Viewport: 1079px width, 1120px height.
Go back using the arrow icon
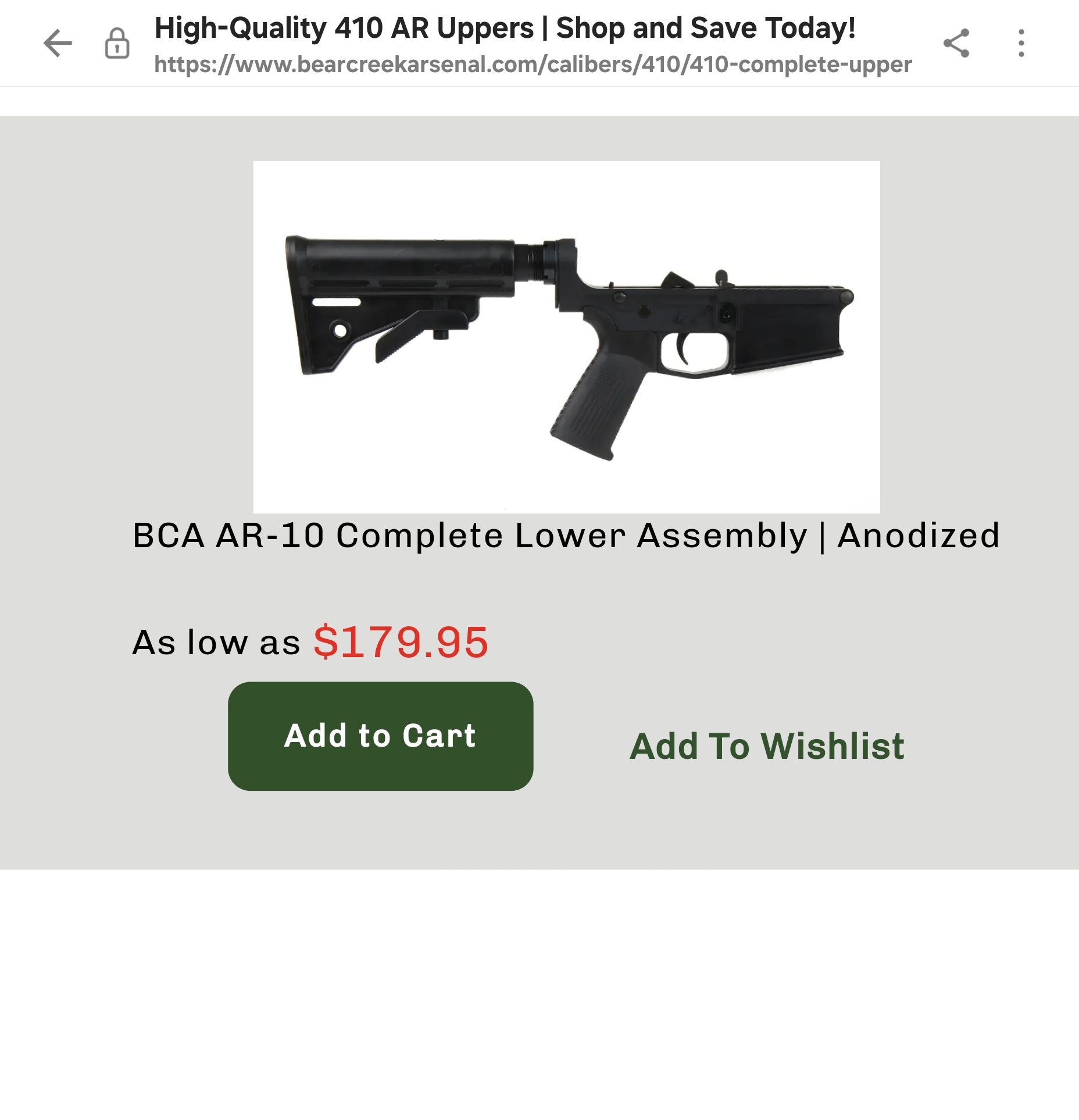point(58,43)
